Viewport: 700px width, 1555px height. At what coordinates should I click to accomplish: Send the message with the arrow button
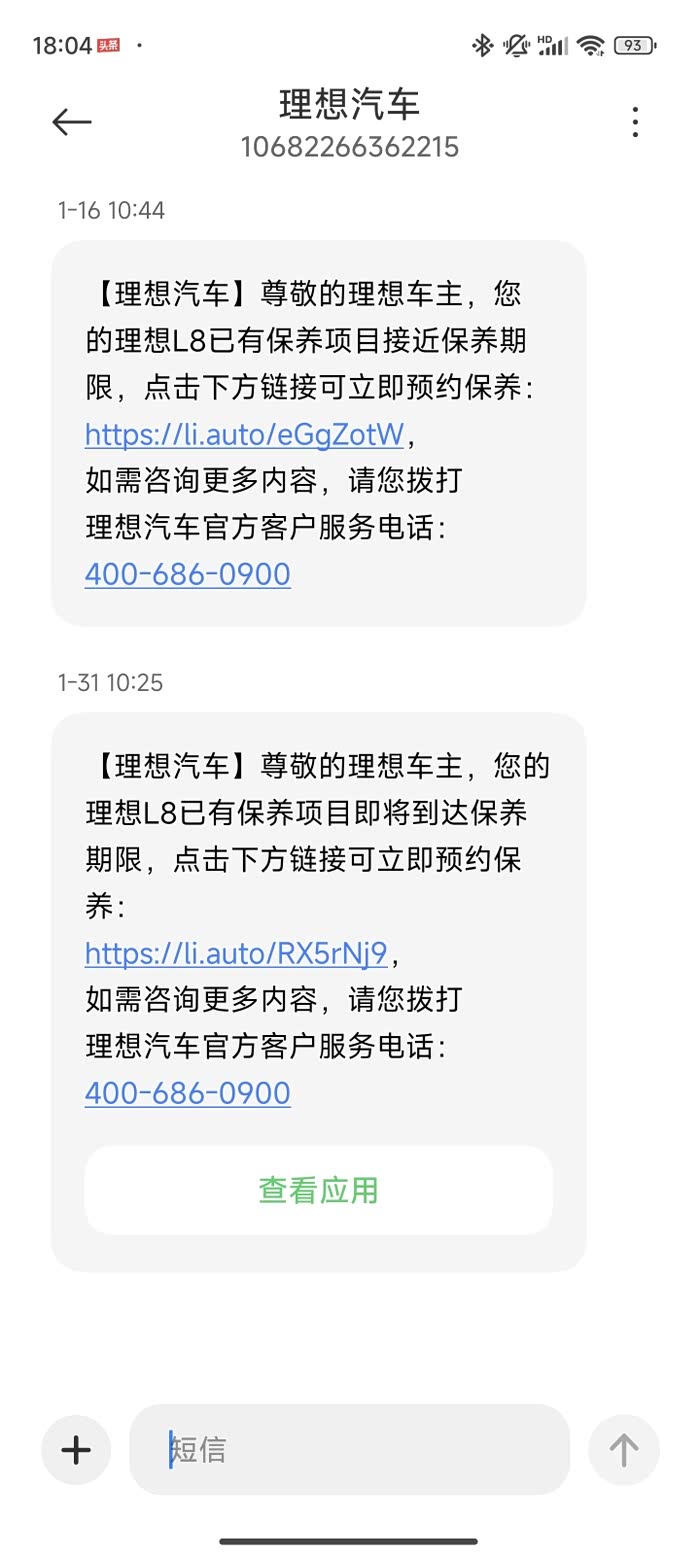coord(624,1449)
